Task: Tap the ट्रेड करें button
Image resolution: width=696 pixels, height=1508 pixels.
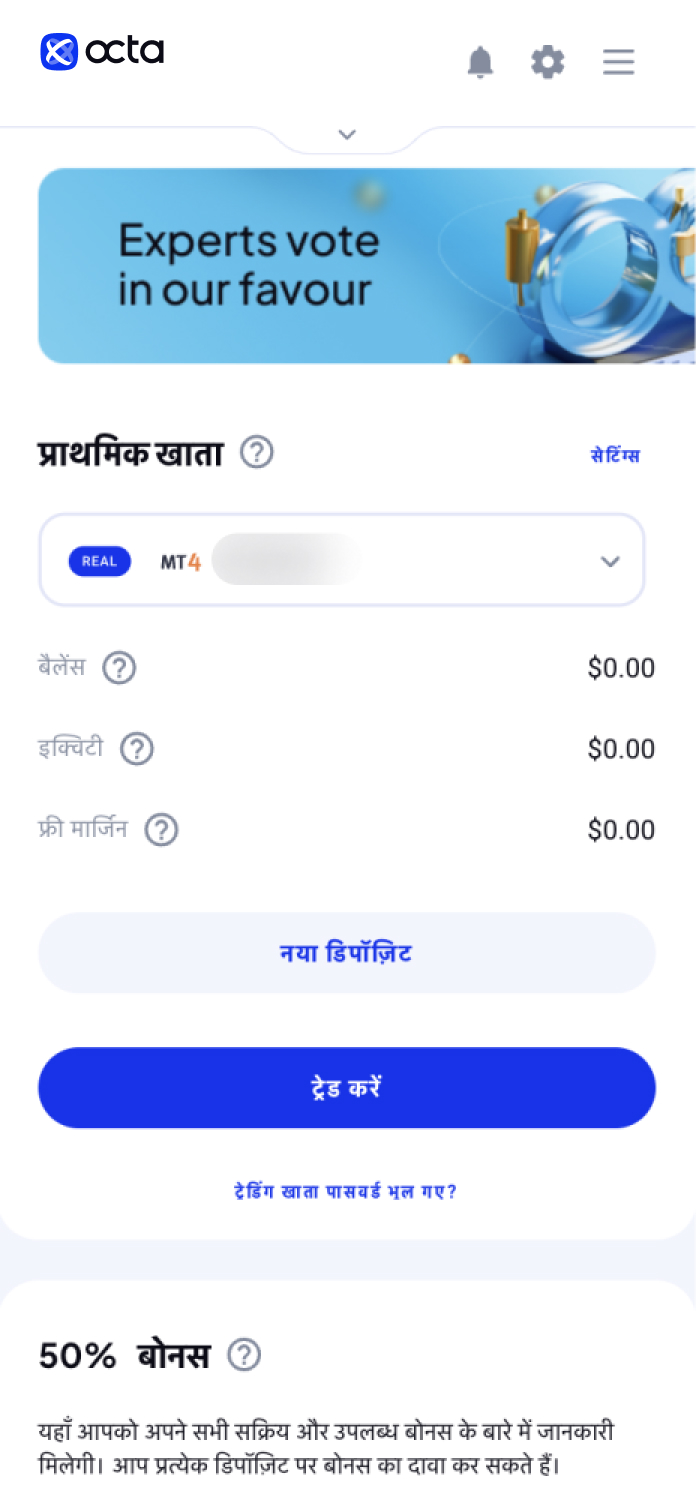Action: click(x=347, y=1088)
